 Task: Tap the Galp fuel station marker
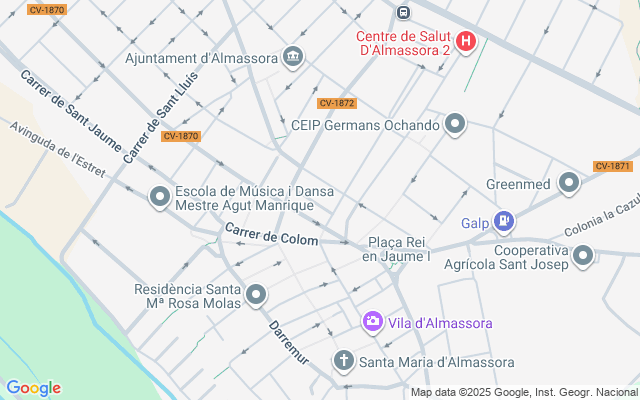[x=504, y=221]
